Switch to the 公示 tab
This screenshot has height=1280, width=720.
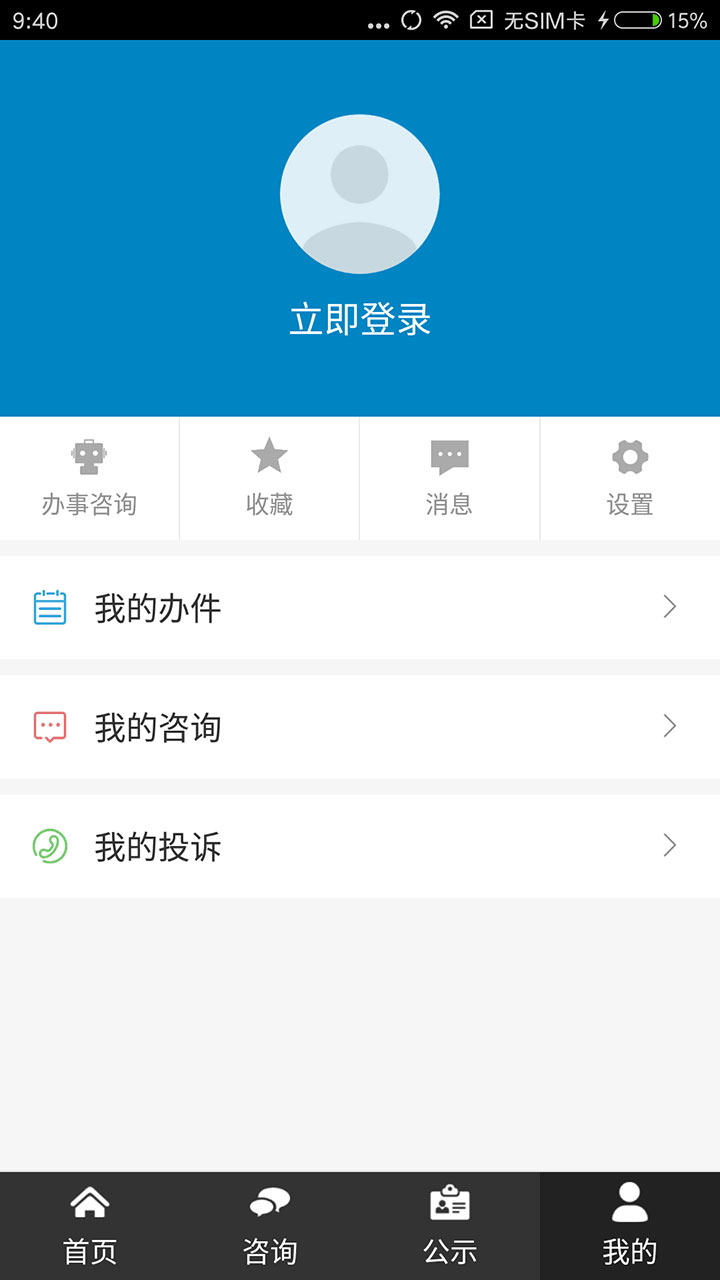coord(450,1226)
